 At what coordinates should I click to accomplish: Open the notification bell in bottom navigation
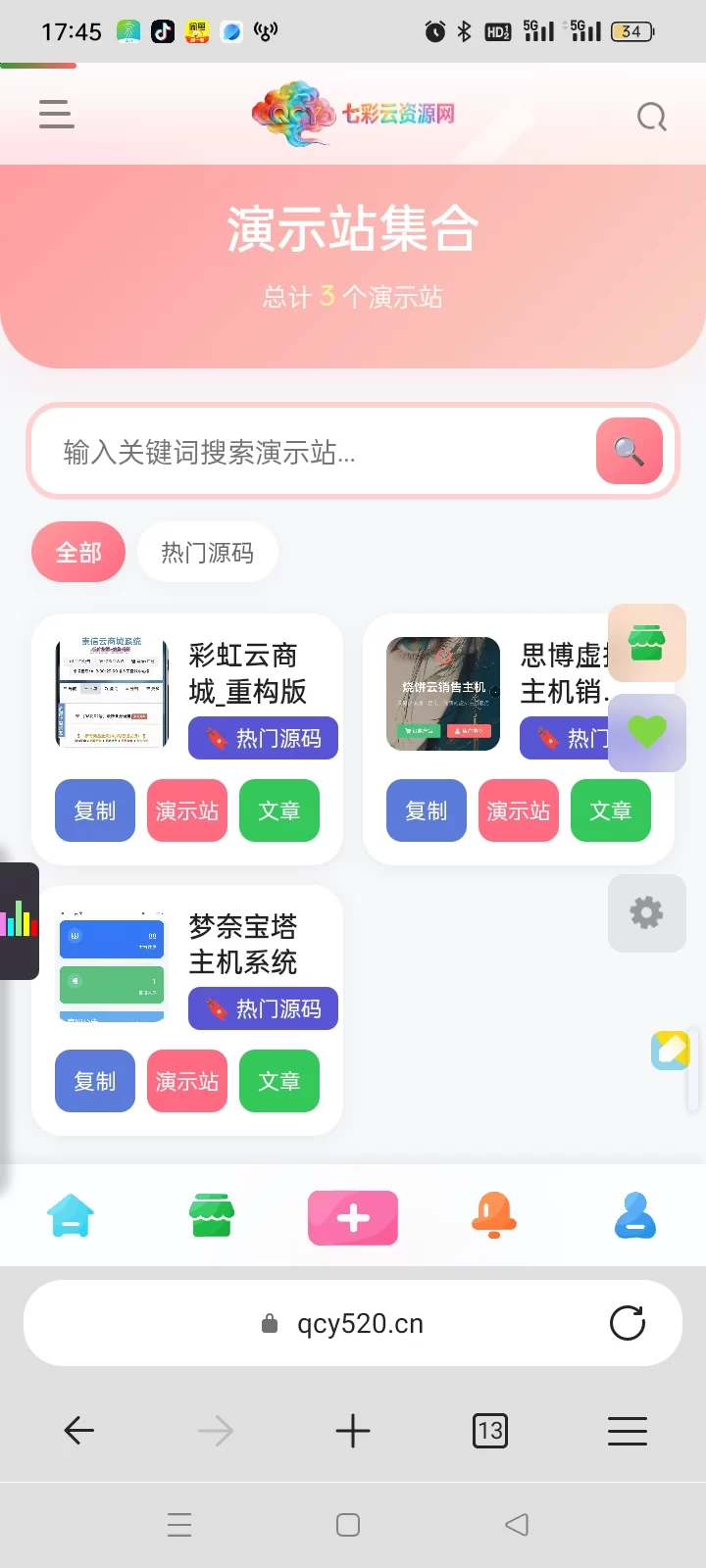[493, 1215]
